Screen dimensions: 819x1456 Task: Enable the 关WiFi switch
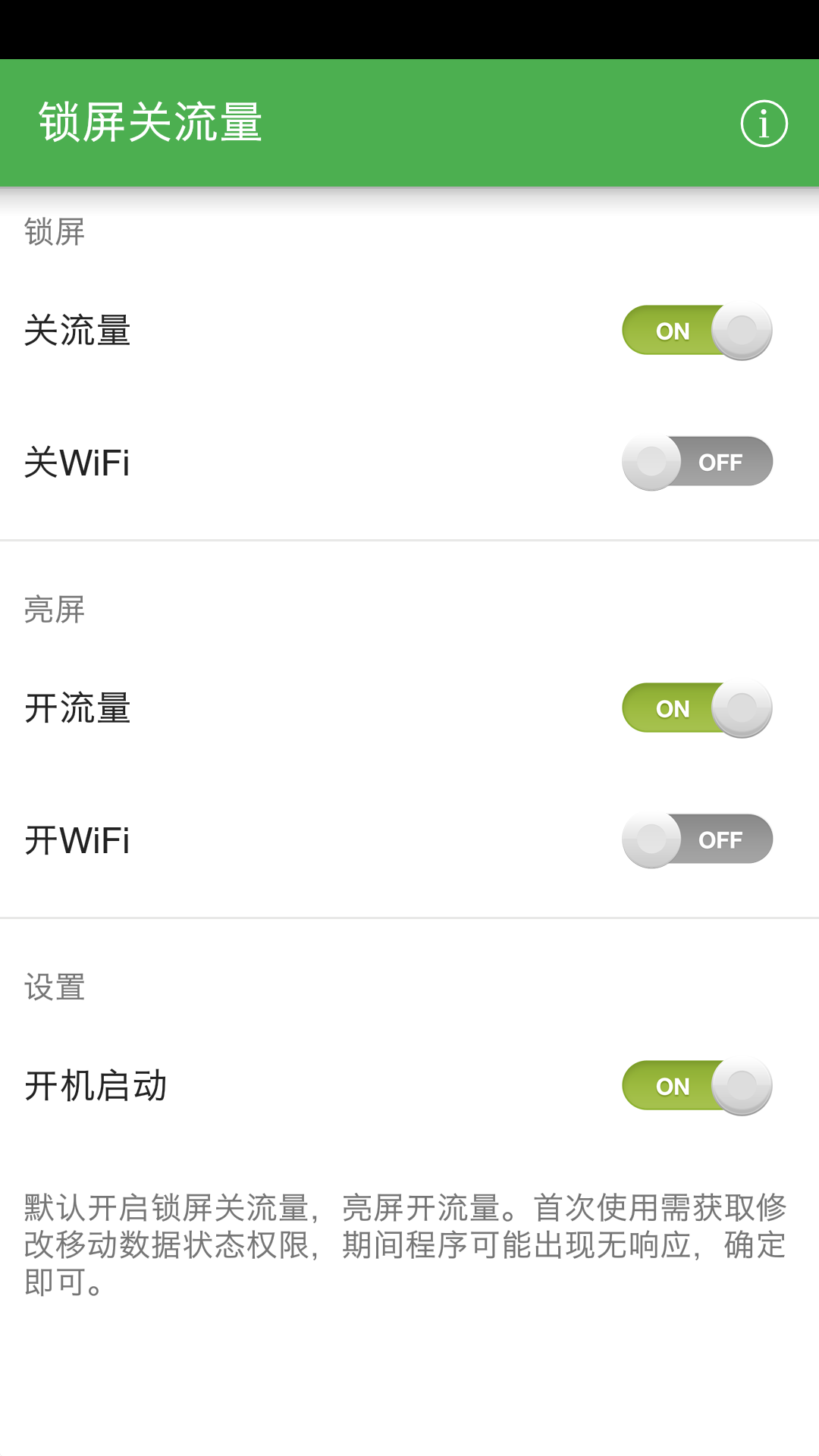(697, 462)
